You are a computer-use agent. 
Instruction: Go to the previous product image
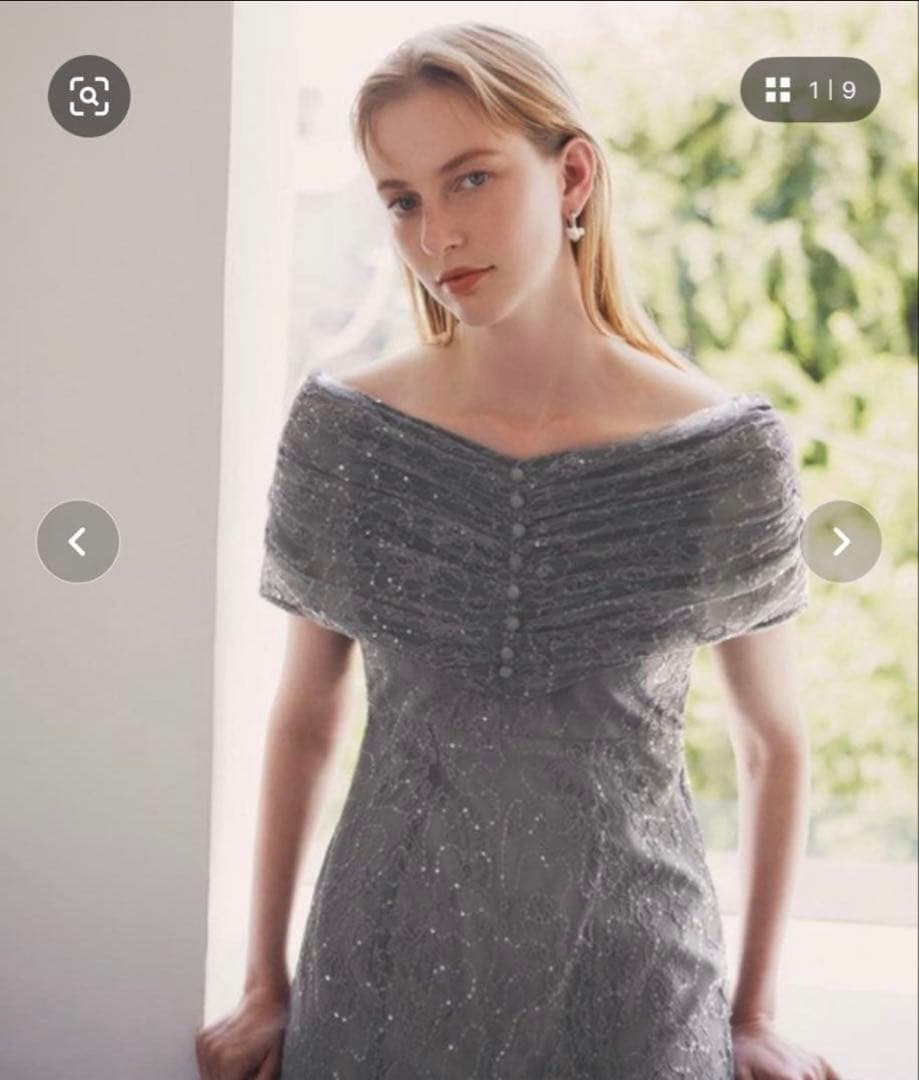78,542
